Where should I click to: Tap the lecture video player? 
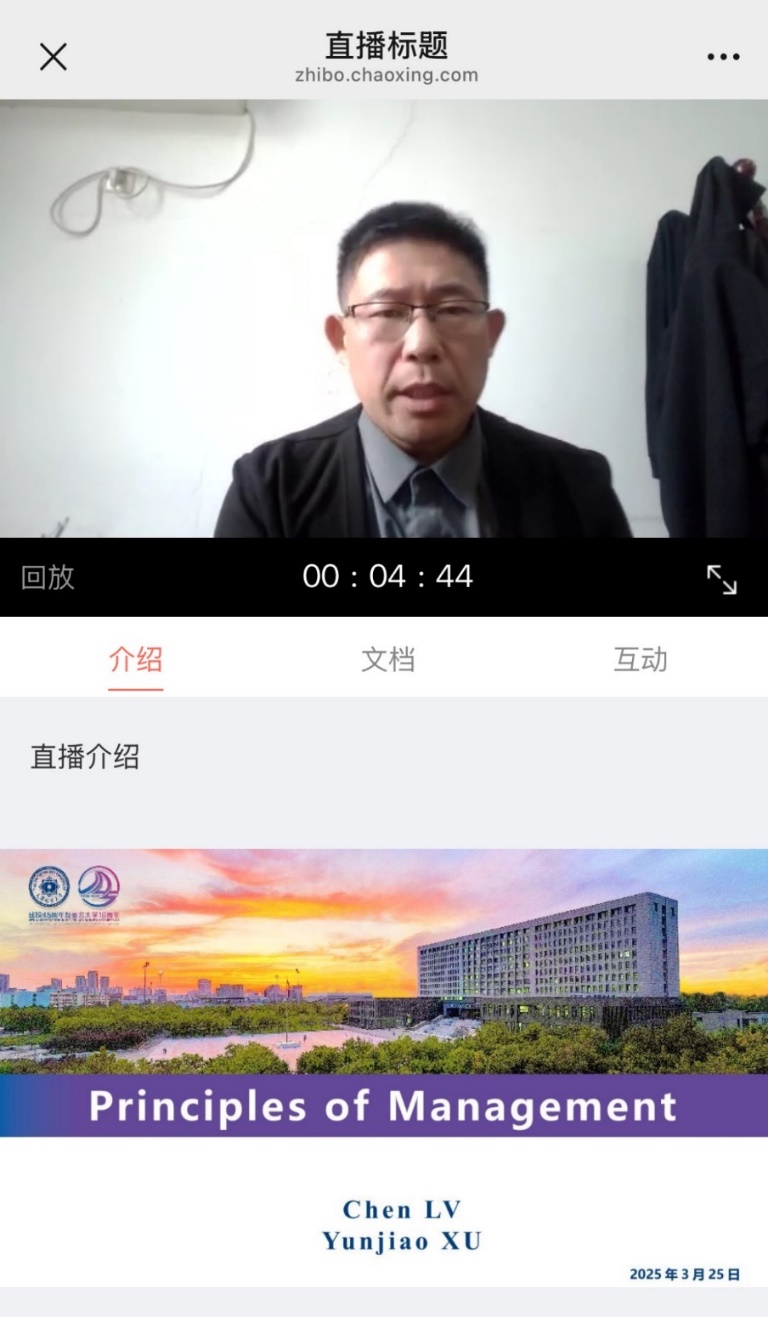tap(384, 320)
